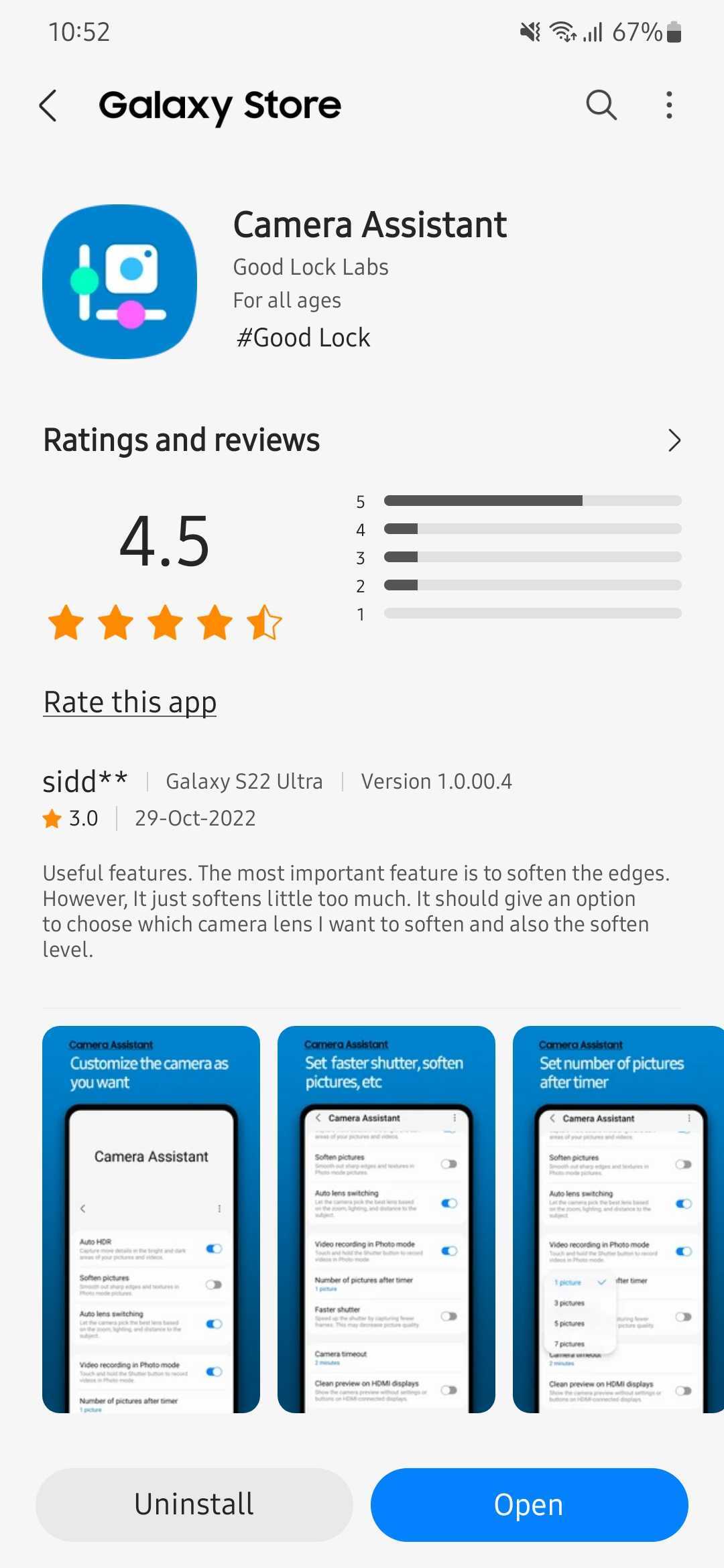View the 'Set number of pictures after timer' screenshot
The image size is (724, 1568).
pos(617,1220)
